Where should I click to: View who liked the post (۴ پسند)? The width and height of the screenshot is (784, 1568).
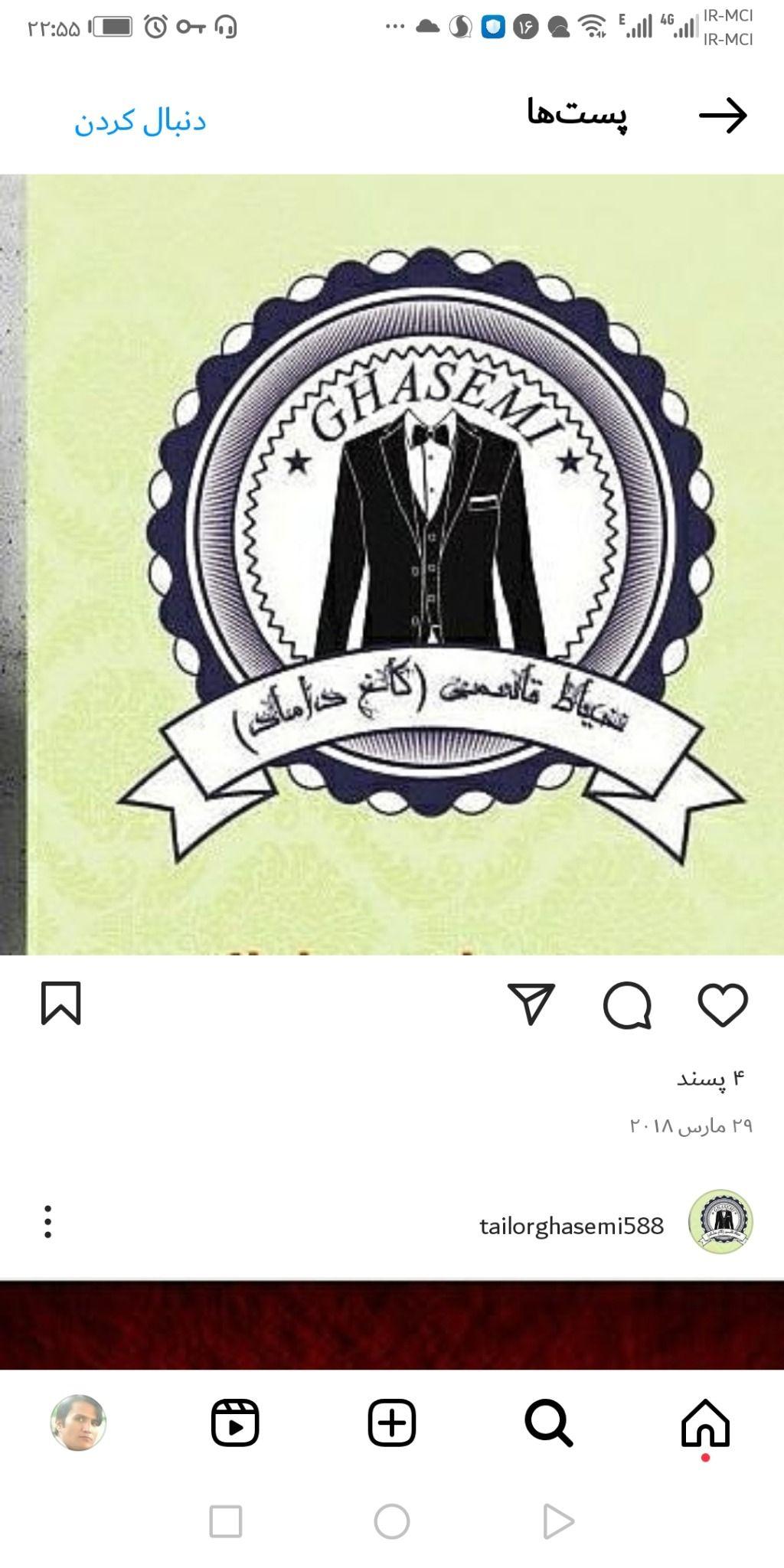710,1078
